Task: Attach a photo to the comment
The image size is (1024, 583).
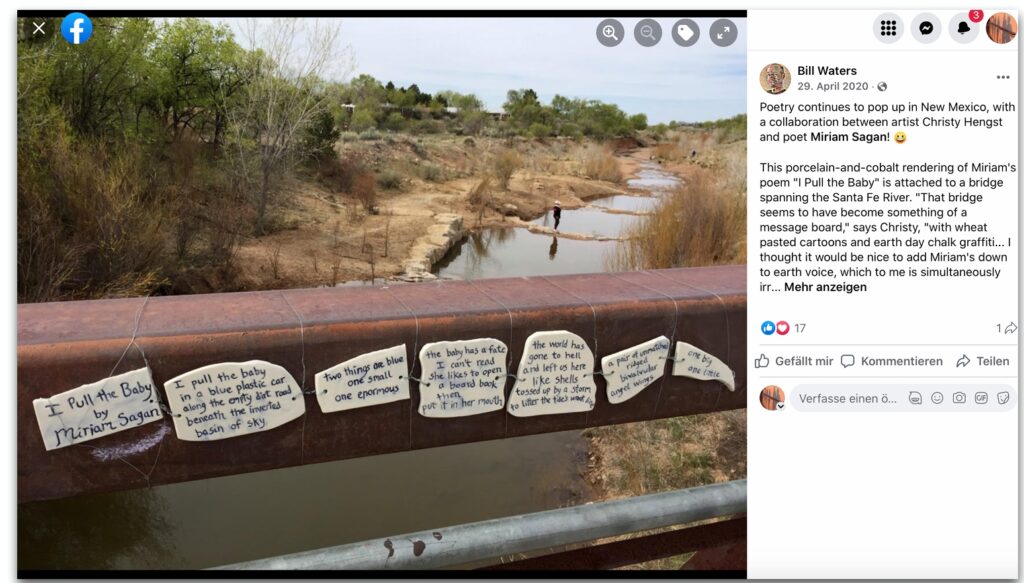Action: (x=959, y=398)
